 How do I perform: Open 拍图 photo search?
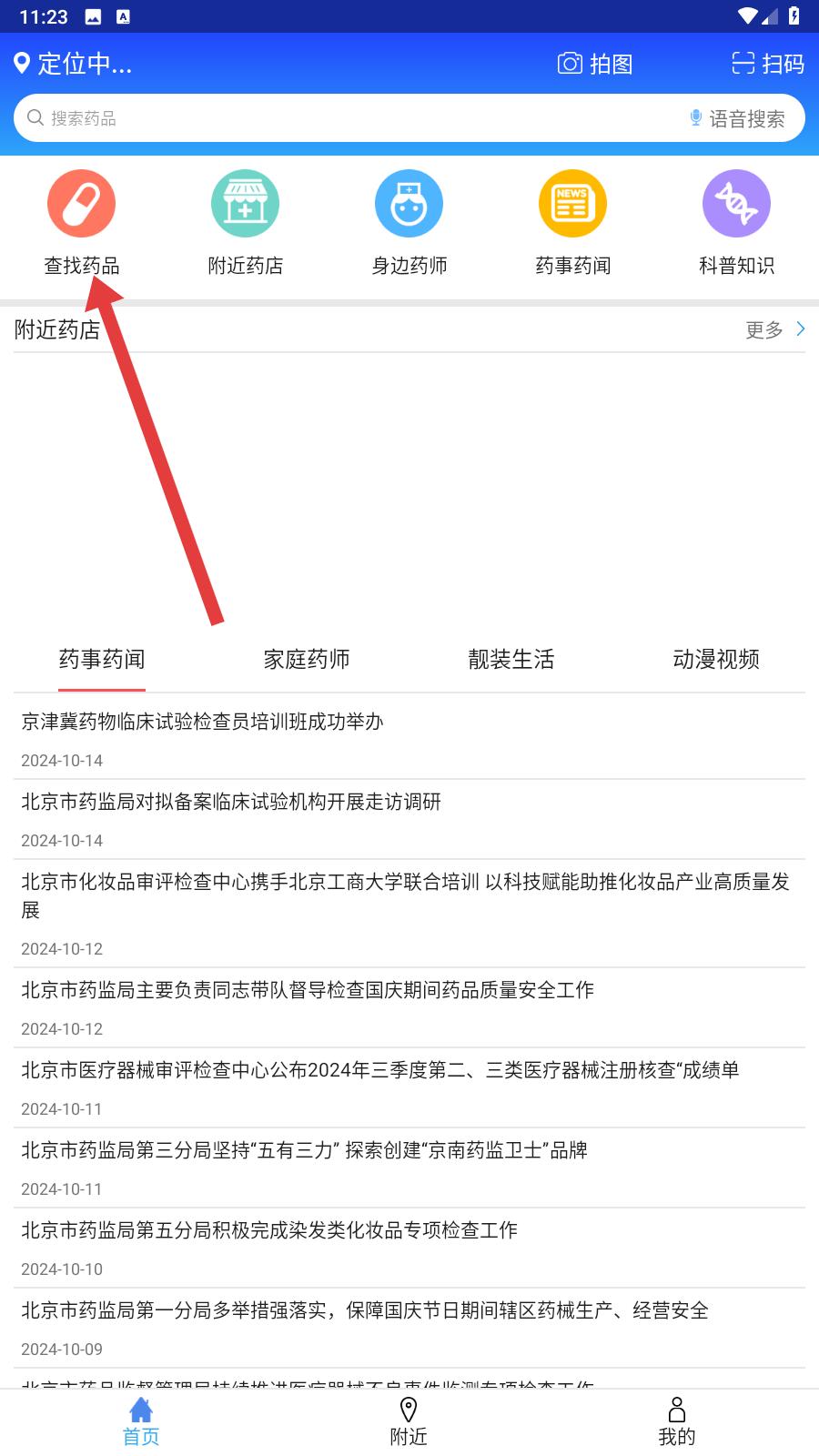[595, 64]
